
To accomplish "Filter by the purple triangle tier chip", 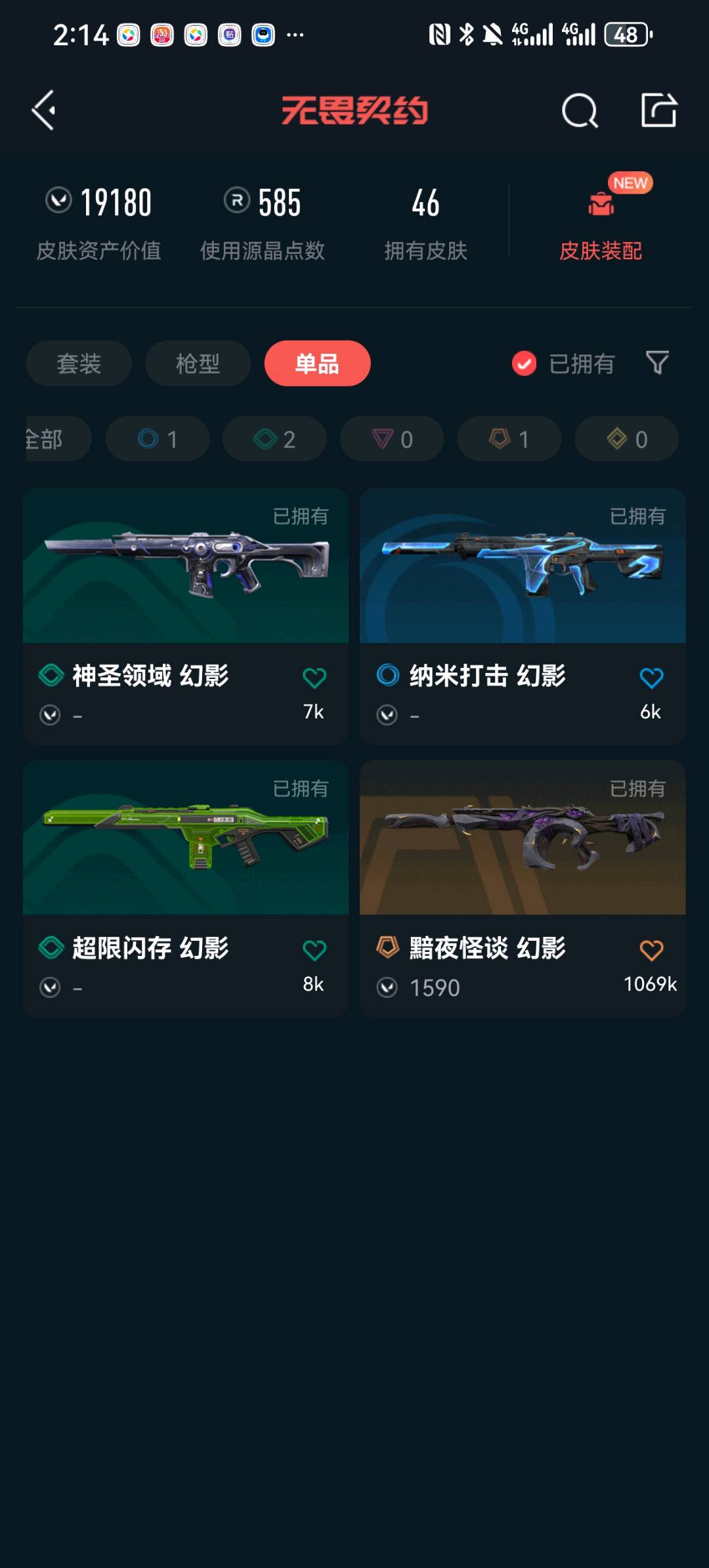I will pyautogui.click(x=392, y=439).
